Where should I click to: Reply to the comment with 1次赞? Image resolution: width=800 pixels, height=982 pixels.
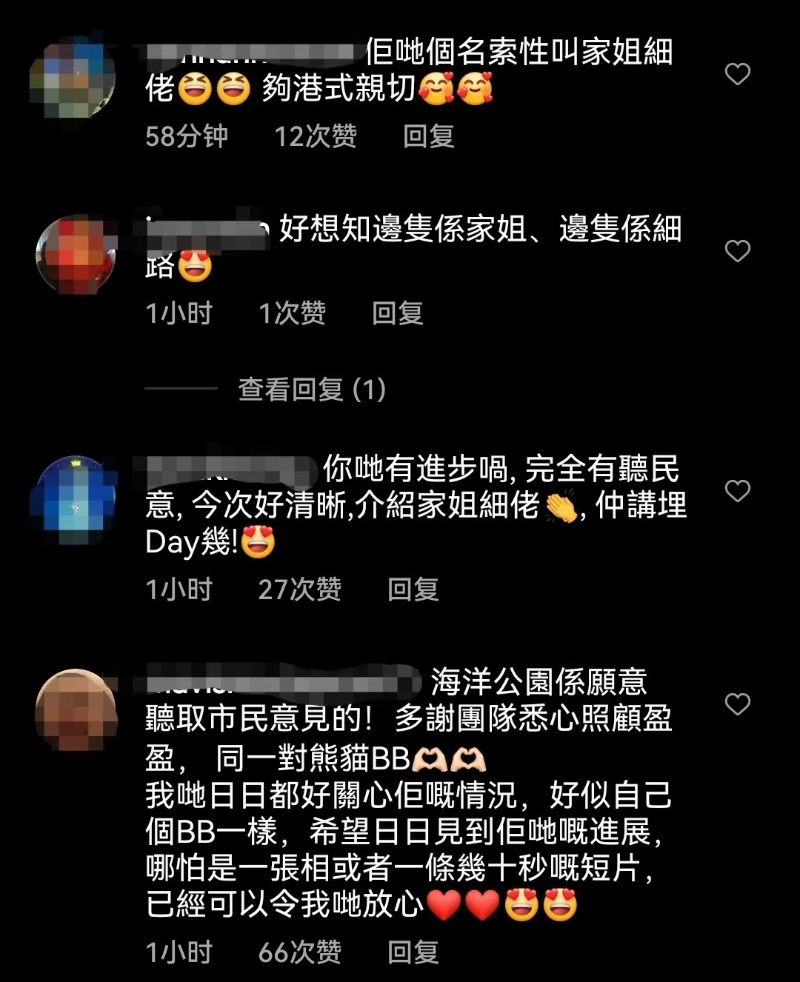pos(398,314)
